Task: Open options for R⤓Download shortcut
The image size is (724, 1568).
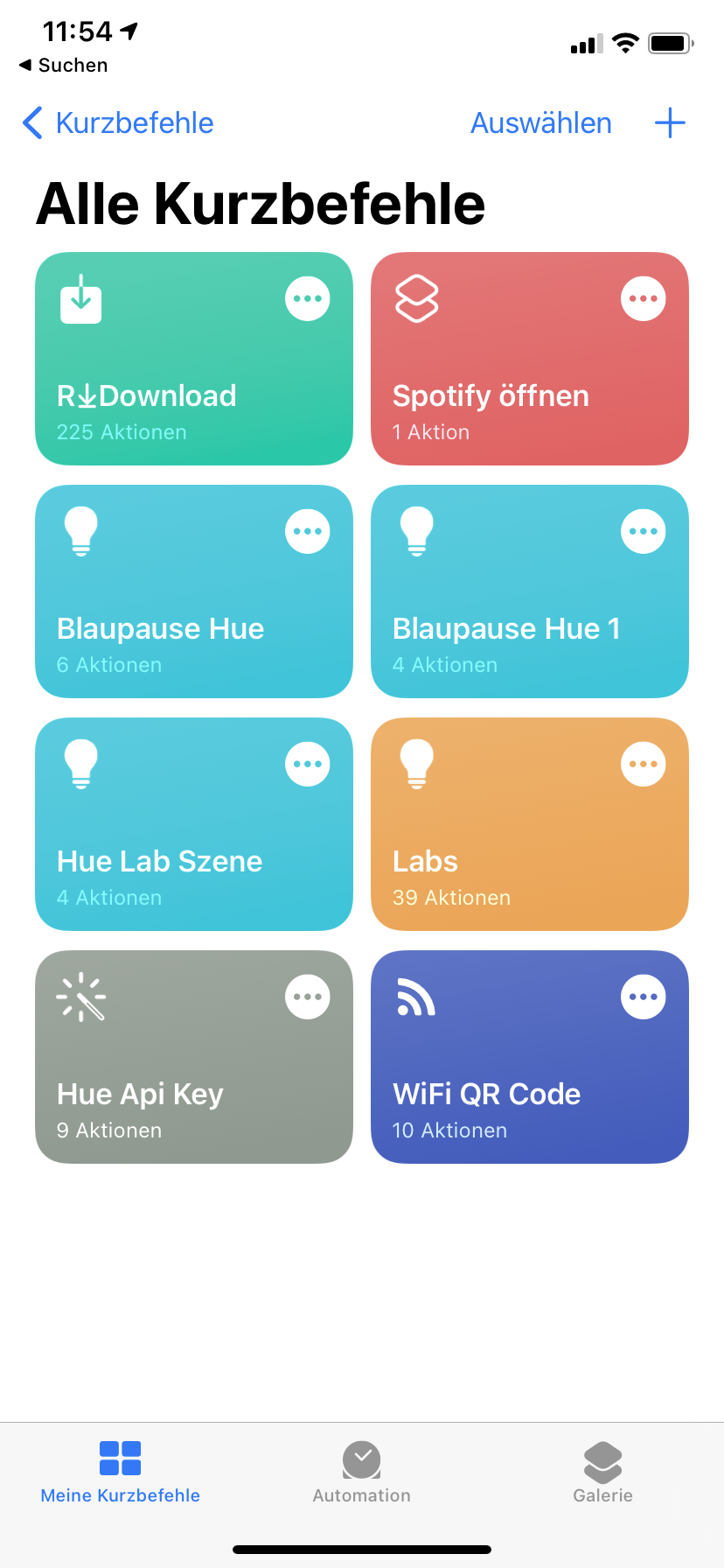Action: coord(308,298)
